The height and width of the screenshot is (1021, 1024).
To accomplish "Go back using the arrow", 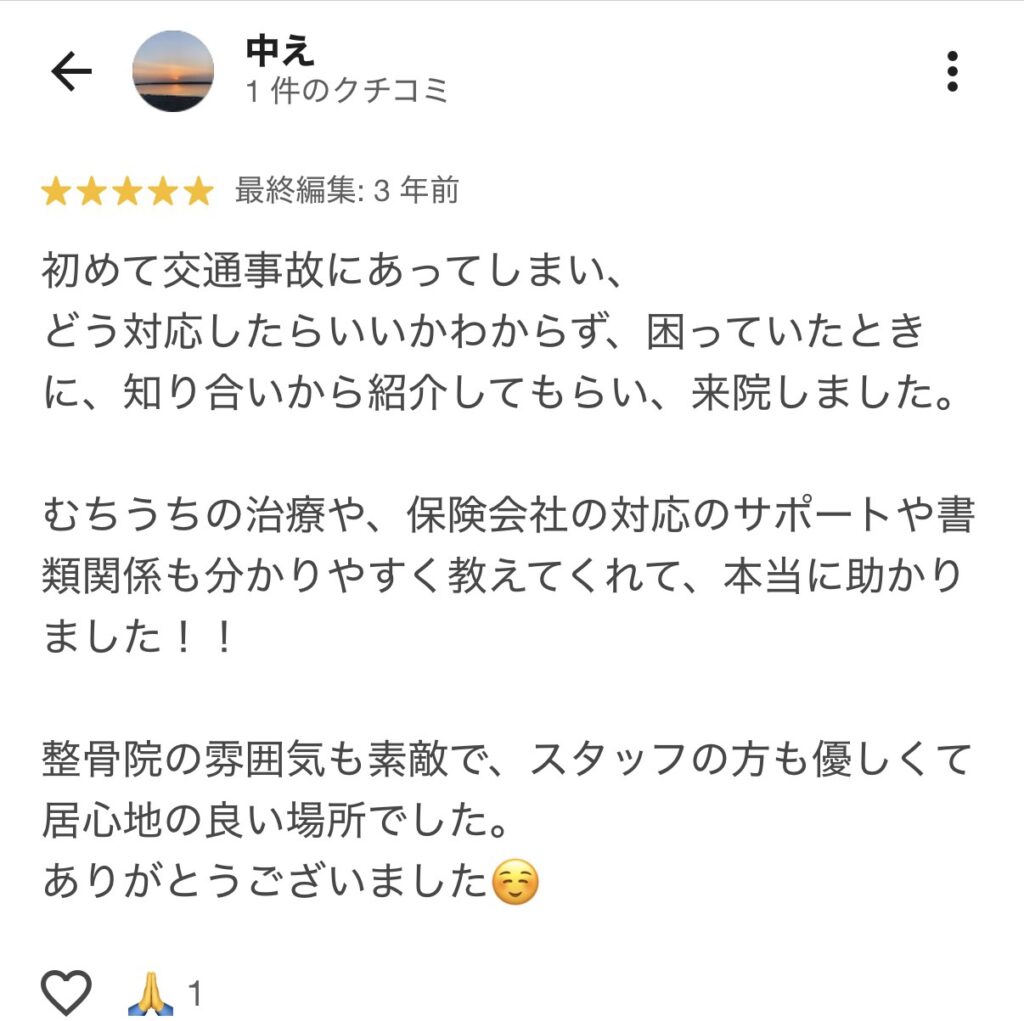I will (71, 72).
